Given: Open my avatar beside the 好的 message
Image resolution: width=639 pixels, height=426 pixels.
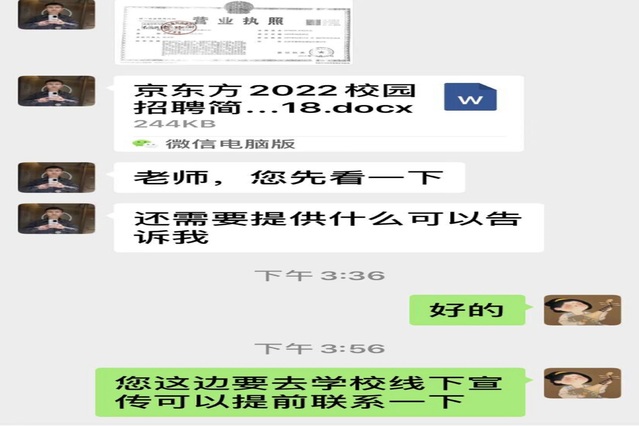Looking at the screenshot, I should [x=582, y=310].
